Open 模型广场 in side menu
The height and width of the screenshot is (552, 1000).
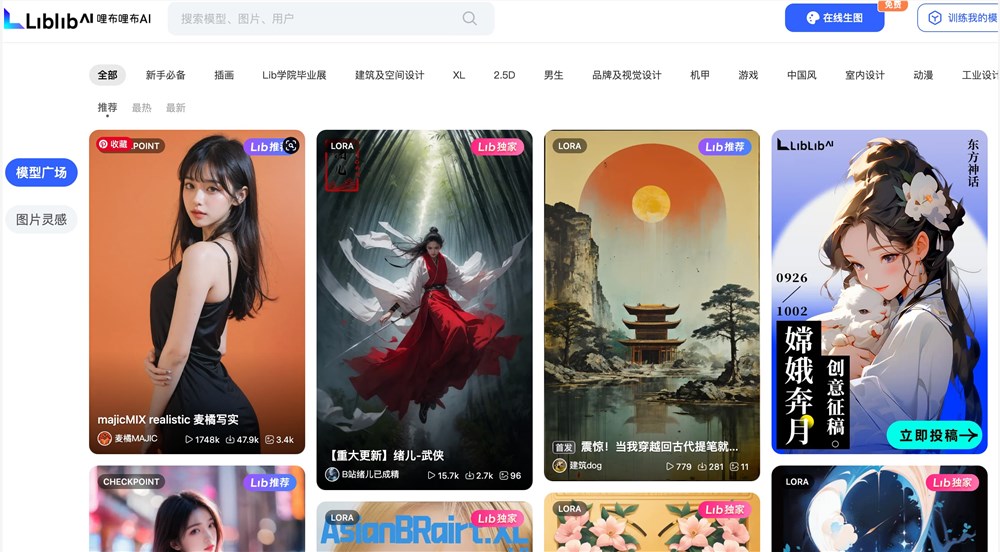[41, 172]
